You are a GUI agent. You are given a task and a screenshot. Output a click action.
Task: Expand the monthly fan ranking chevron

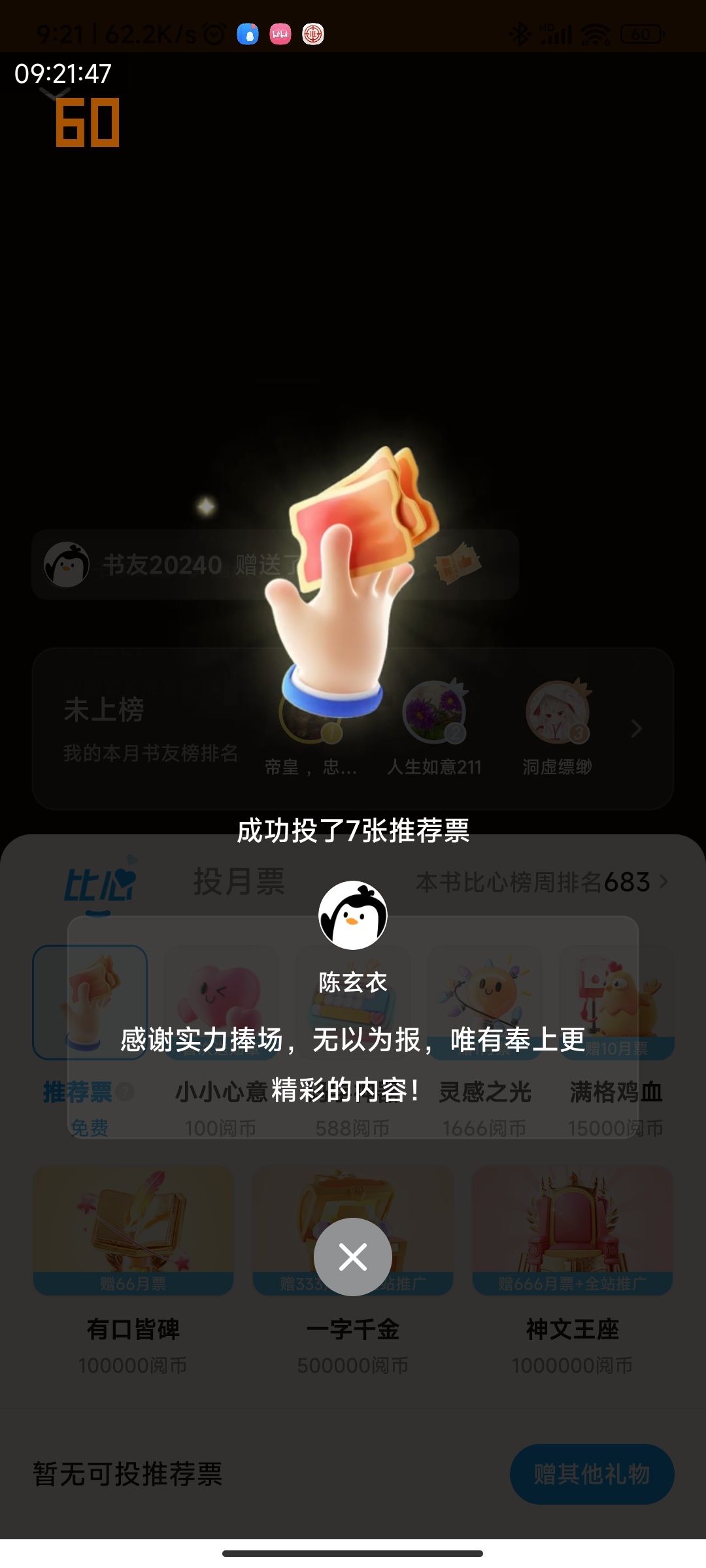[x=637, y=728]
